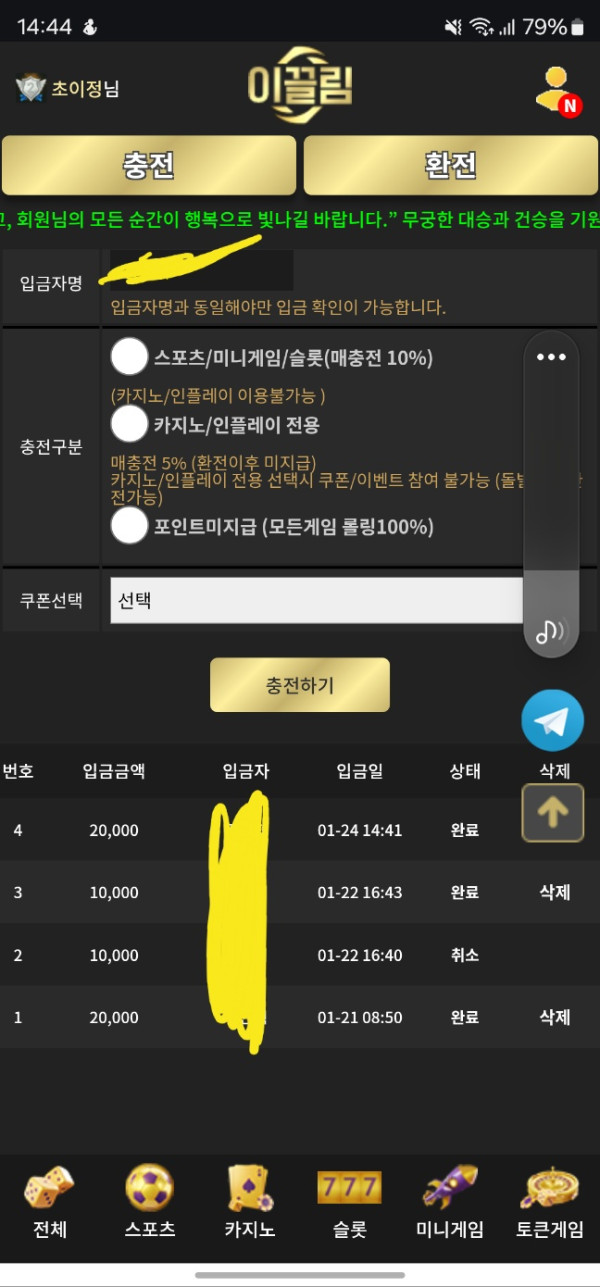This screenshot has width=600, height=1287.
Task: Switch to the 카지노 tab
Action: tap(249, 1200)
